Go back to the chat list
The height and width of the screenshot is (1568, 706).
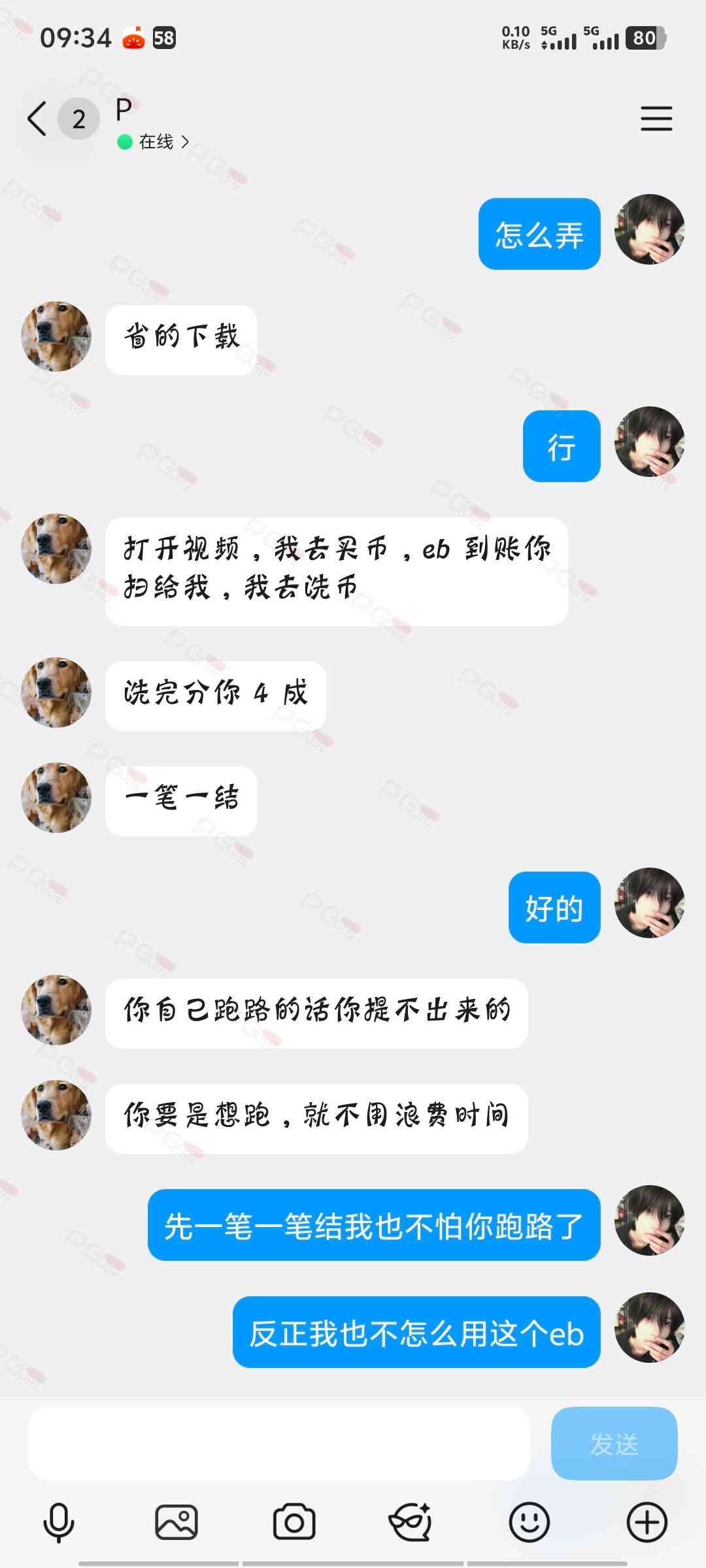(x=37, y=119)
